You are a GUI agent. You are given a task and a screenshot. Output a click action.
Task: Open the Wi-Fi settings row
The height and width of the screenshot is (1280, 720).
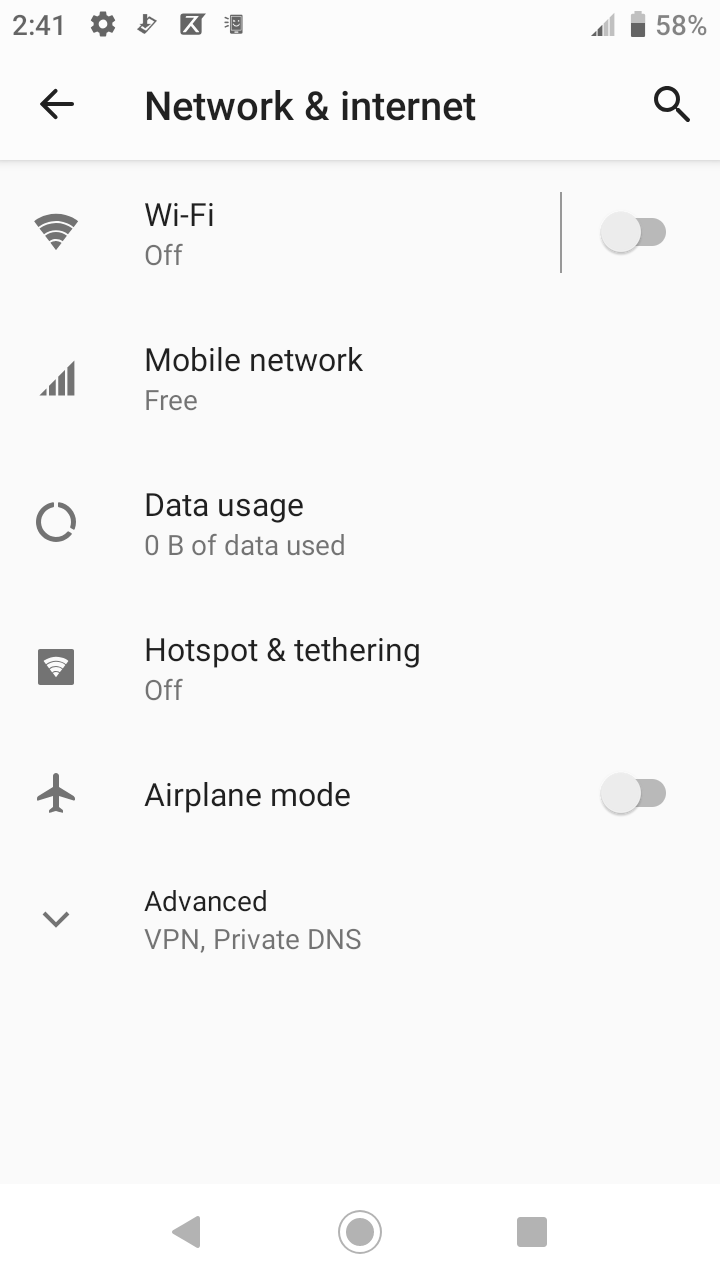280,233
